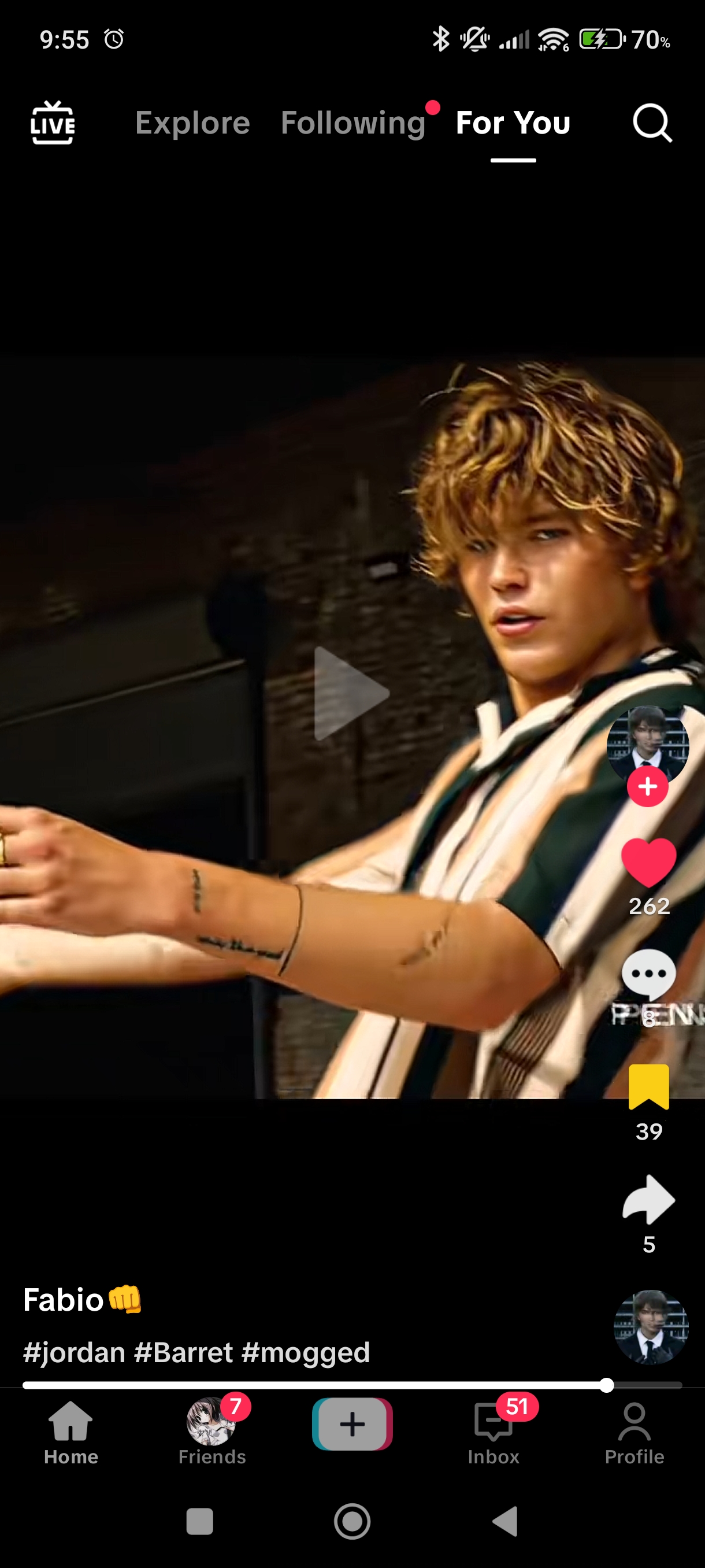This screenshot has height=1568, width=705.
Task: Open the spinning sound disc
Action: click(650, 1327)
